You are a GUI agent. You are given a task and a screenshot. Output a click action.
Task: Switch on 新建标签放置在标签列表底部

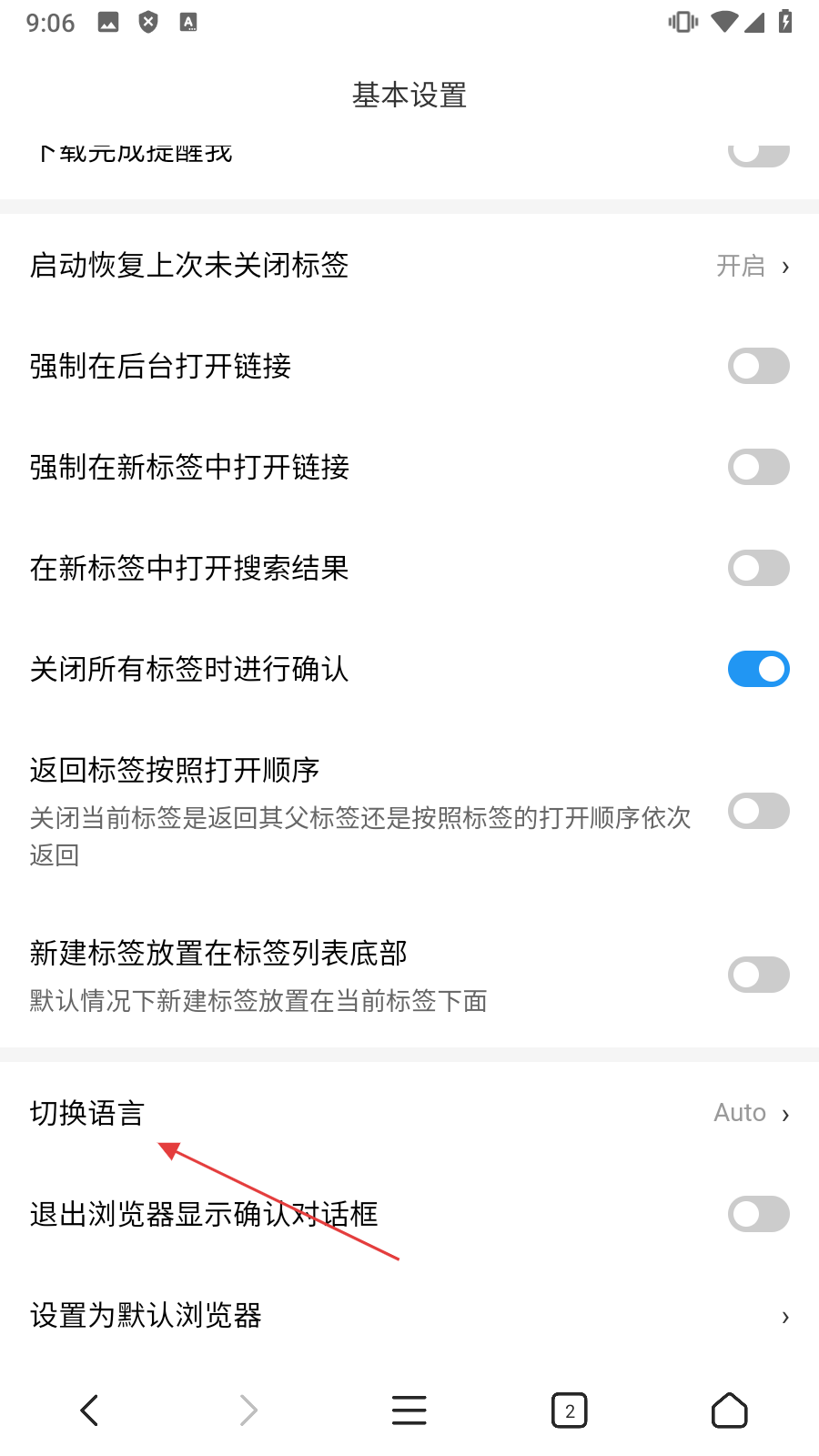(758, 975)
